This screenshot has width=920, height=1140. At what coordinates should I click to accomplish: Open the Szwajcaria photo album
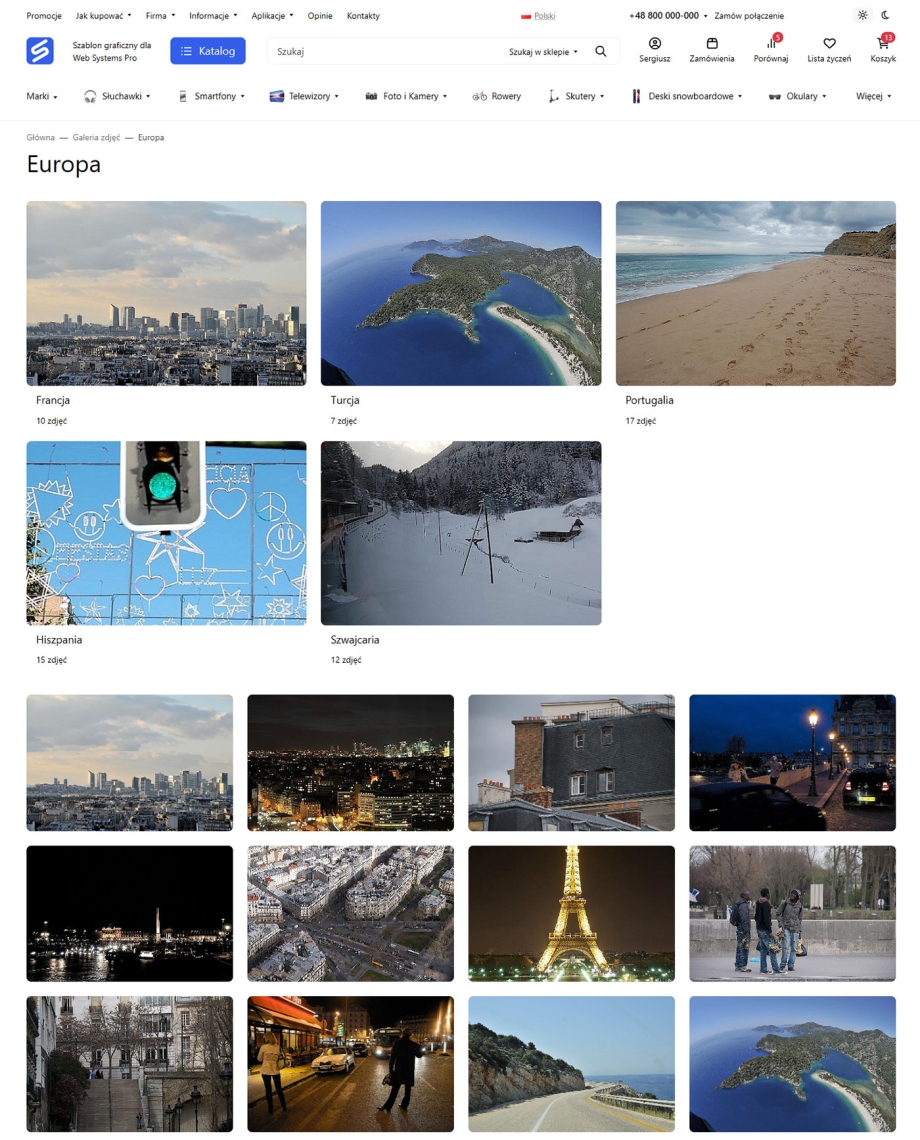click(460, 533)
